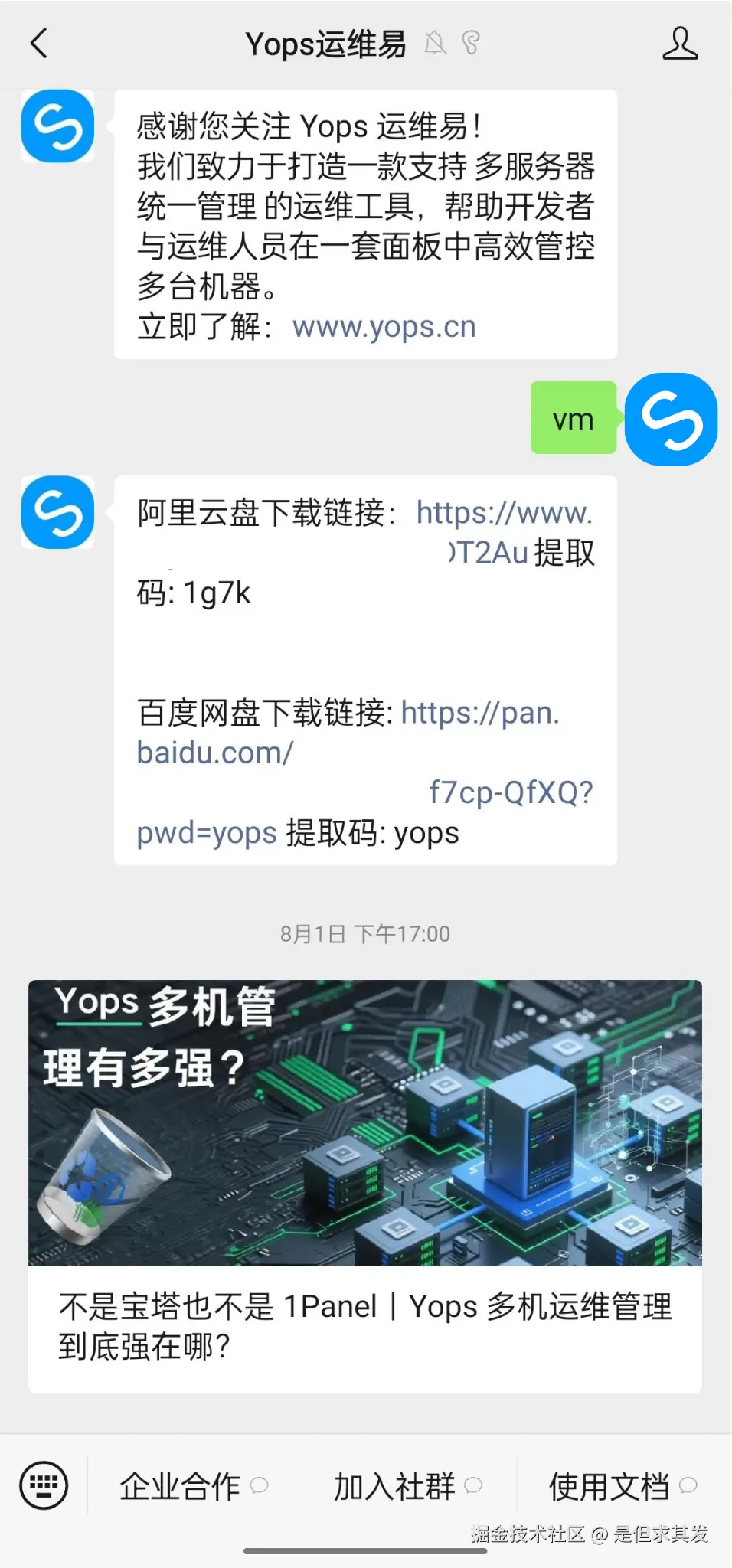Tap the ear-mode icon next to the chat title
This screenshot has height=1568, width=732.
tap(469, 44)
